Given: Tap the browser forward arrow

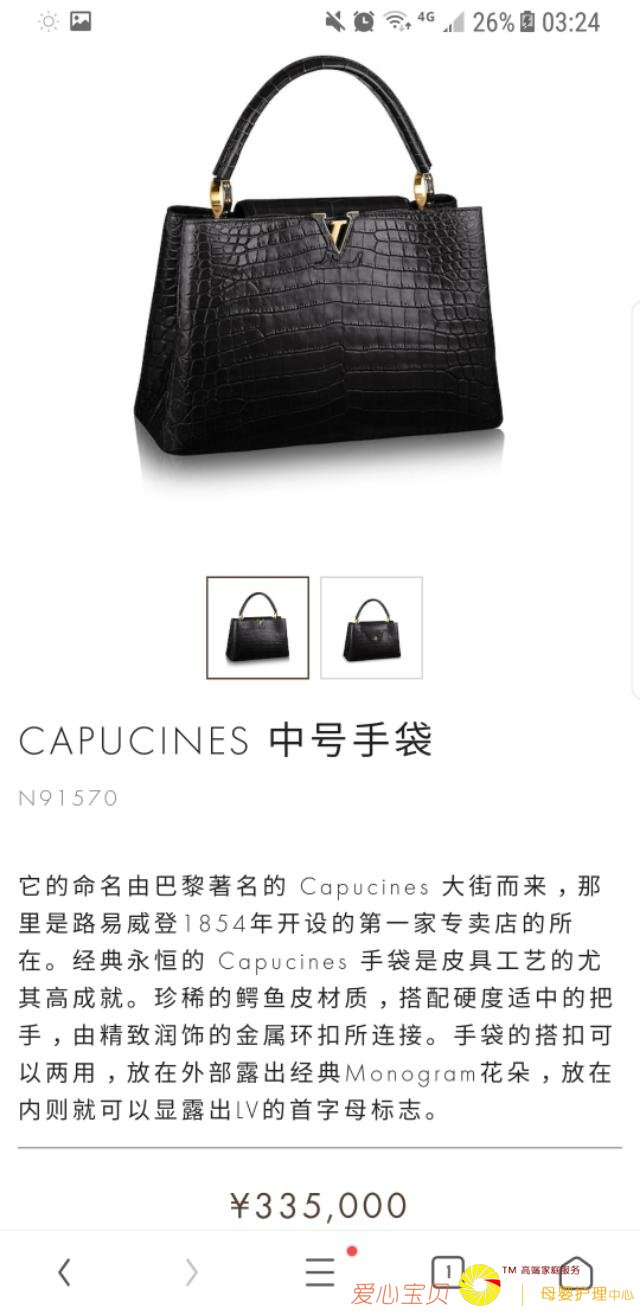Looking at the screenshot, I should pyautogui.click(x=191, y=1272).
